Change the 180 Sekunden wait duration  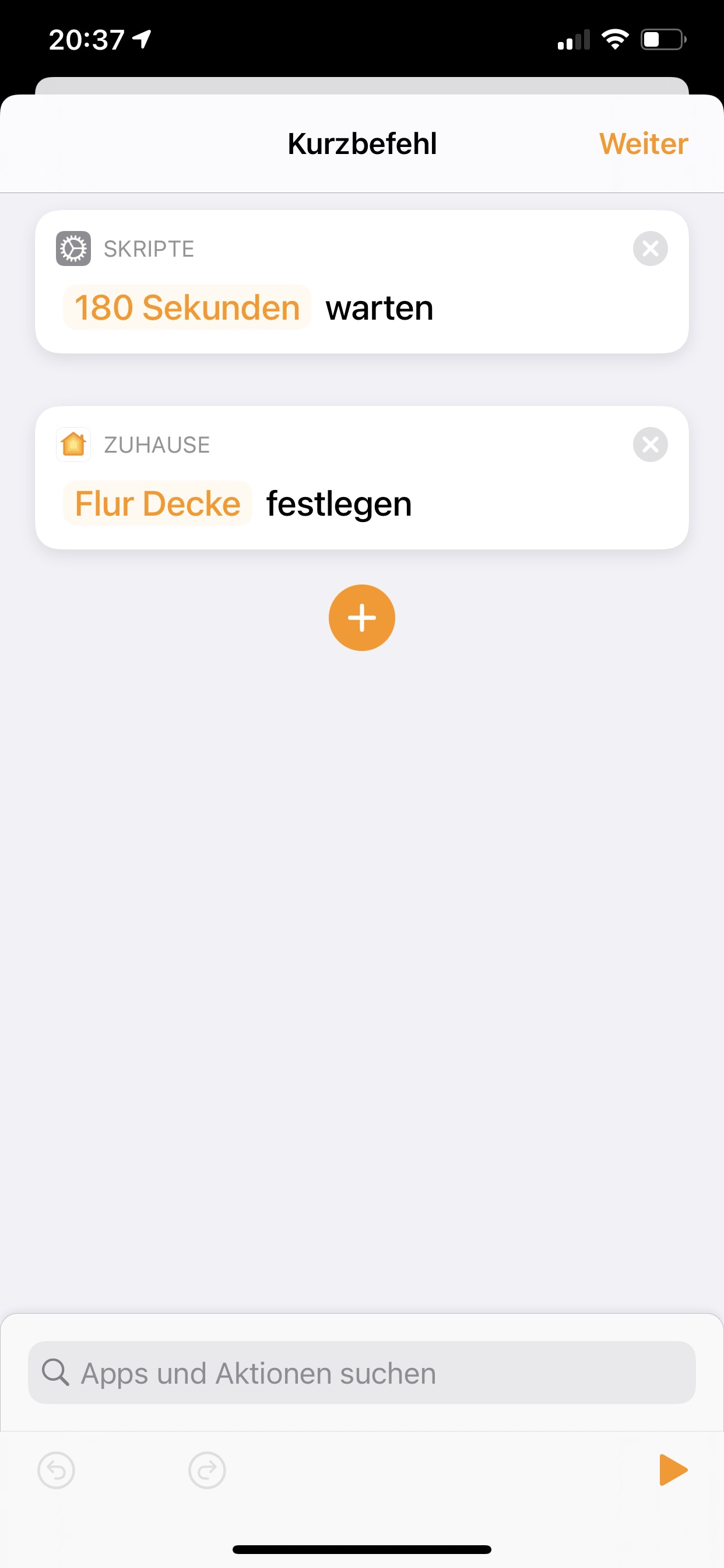[x=187, y=307]
